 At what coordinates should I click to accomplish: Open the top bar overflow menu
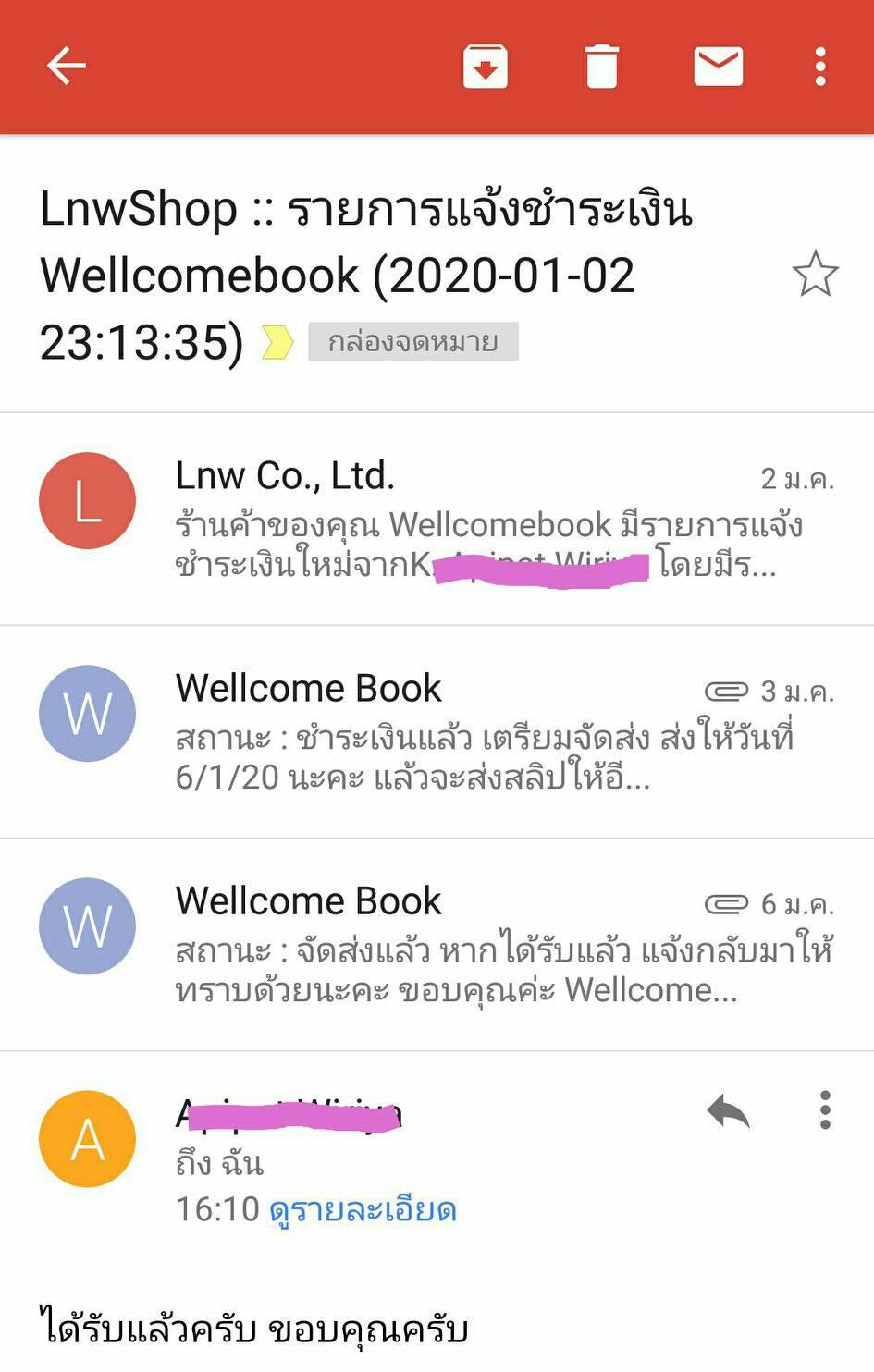click(820, 67)
